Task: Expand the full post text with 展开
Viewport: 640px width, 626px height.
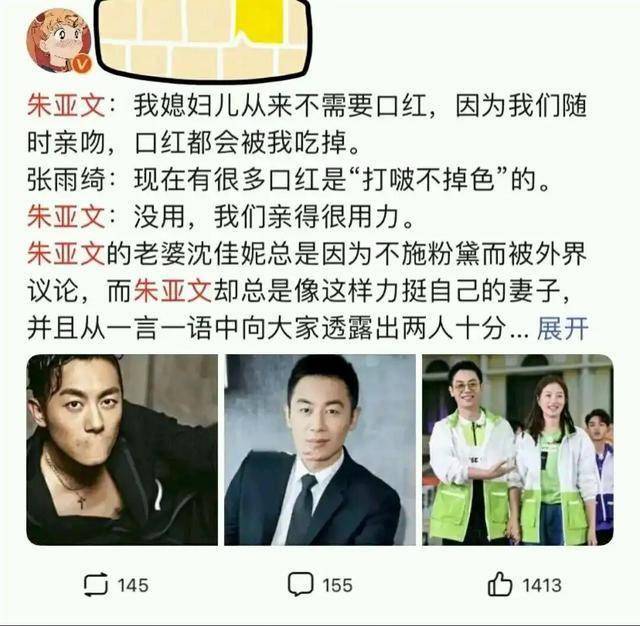Action: pyautogui.click(x=562, y=327)
